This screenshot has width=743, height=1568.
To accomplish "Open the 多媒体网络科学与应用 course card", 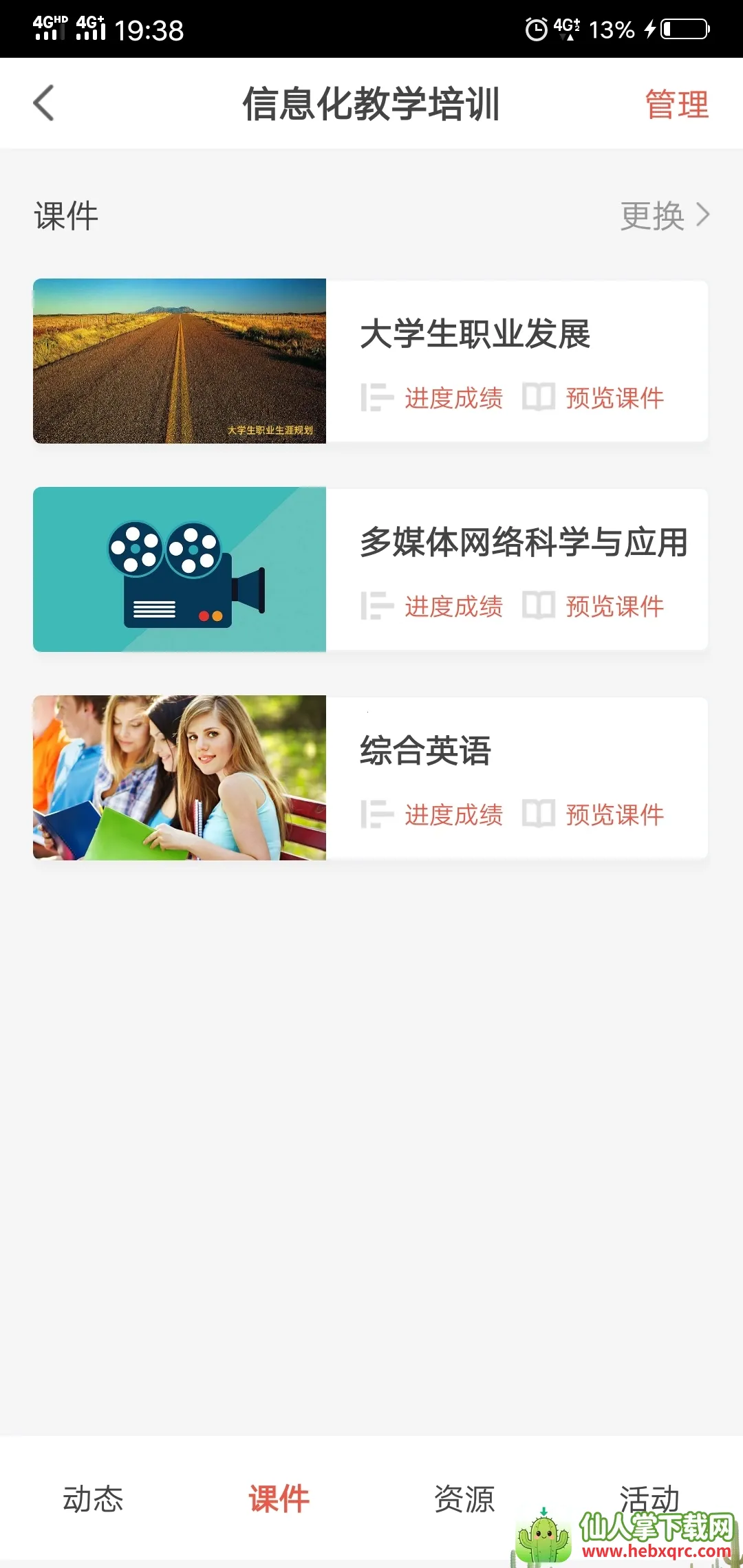I will pos(523,543).
